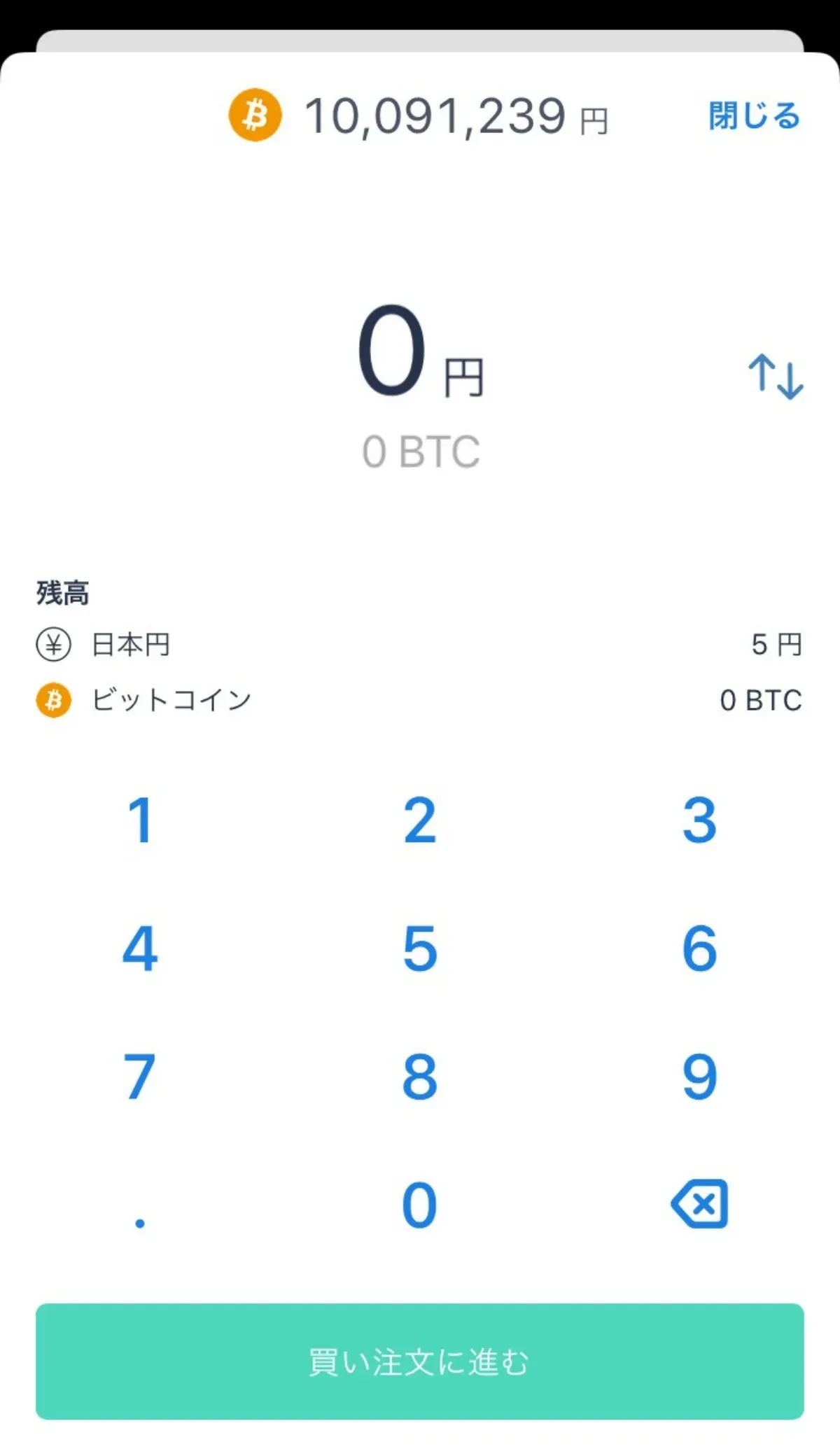Delete the last digit with backspace
Screen dimensions: 840x1456
pos(699,1204)
